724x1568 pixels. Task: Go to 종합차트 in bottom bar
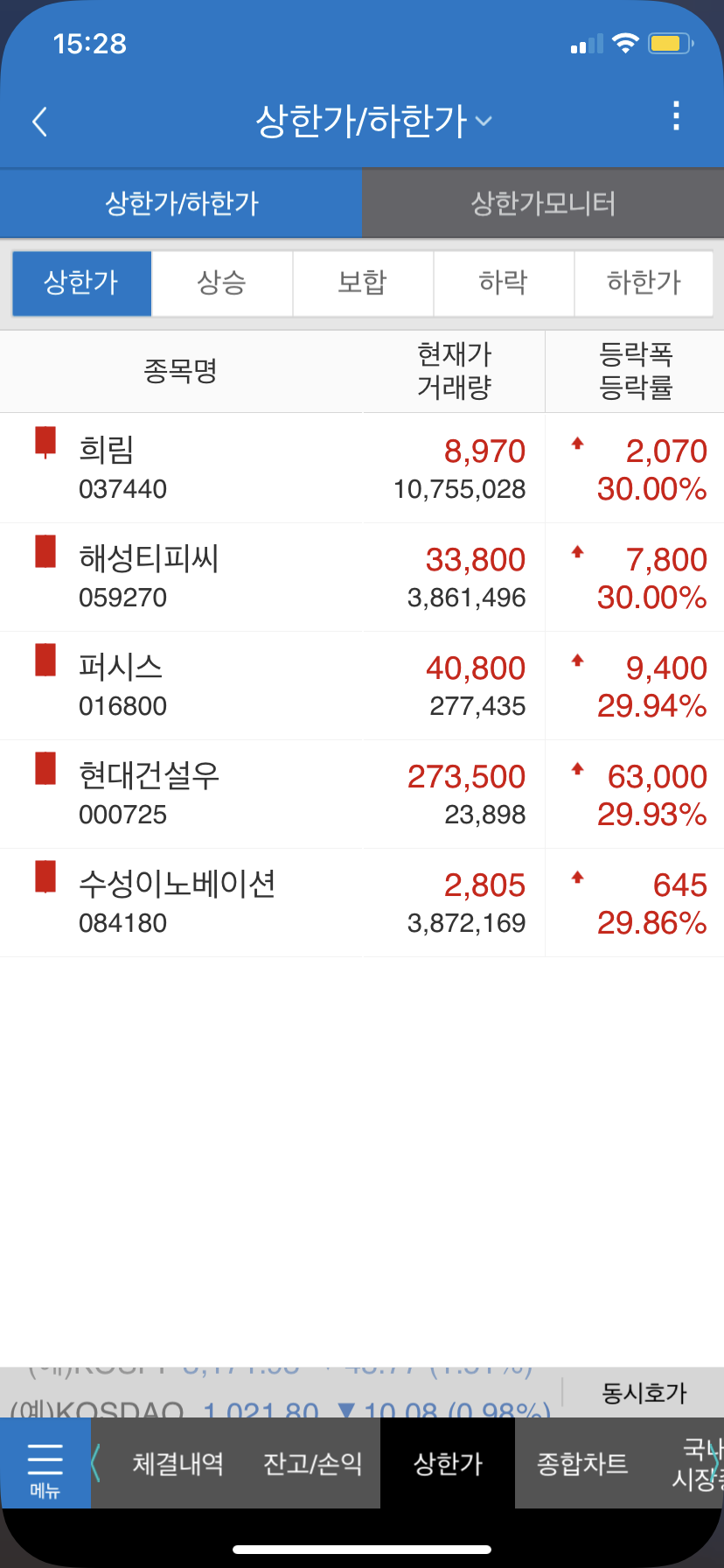(x=582, y=1463)
